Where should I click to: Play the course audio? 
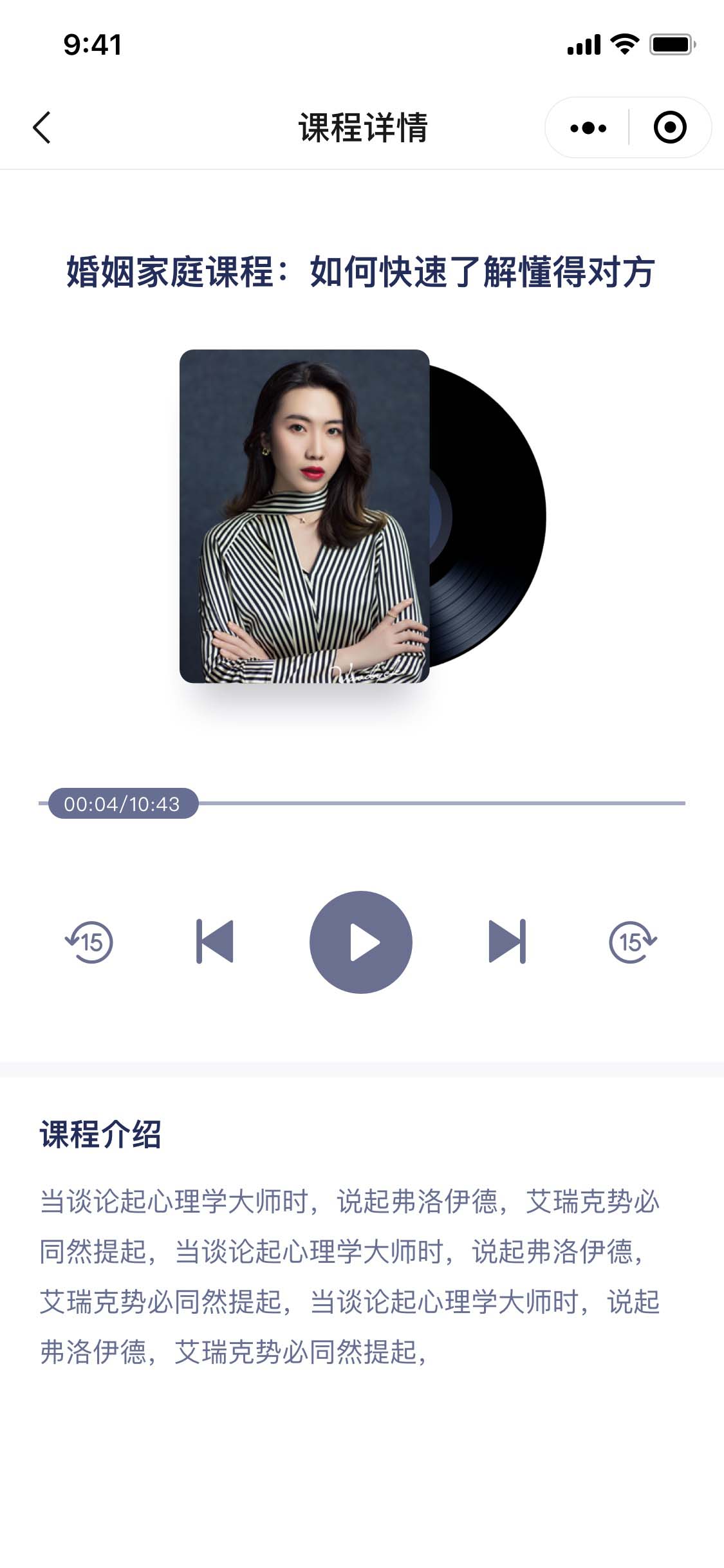[361, 942]
